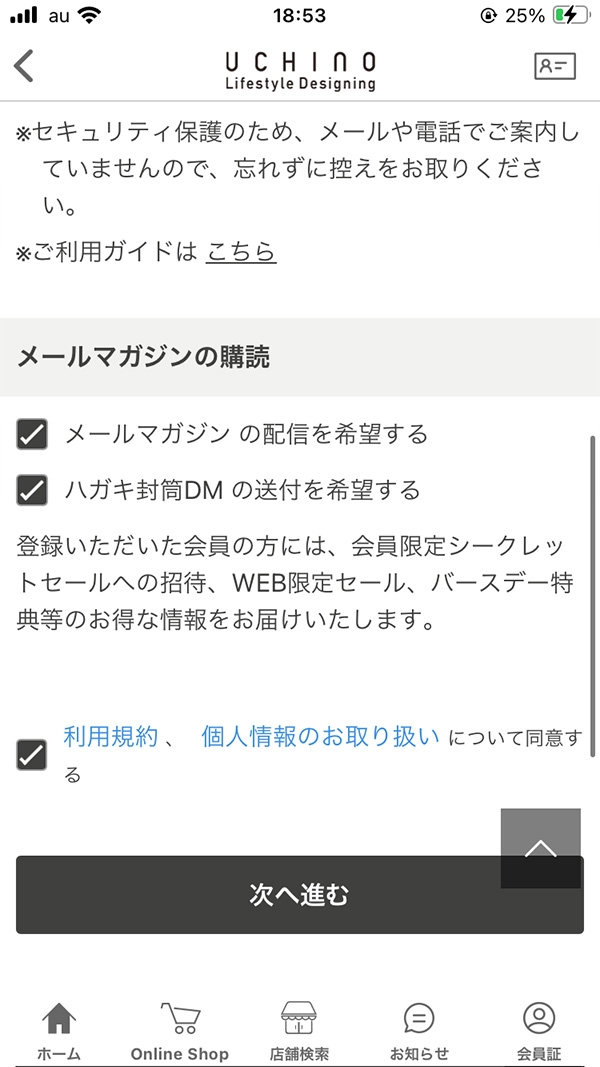Open the Online Shop tab
The width and height of the screenshot is (600, 1067).
180,1032
